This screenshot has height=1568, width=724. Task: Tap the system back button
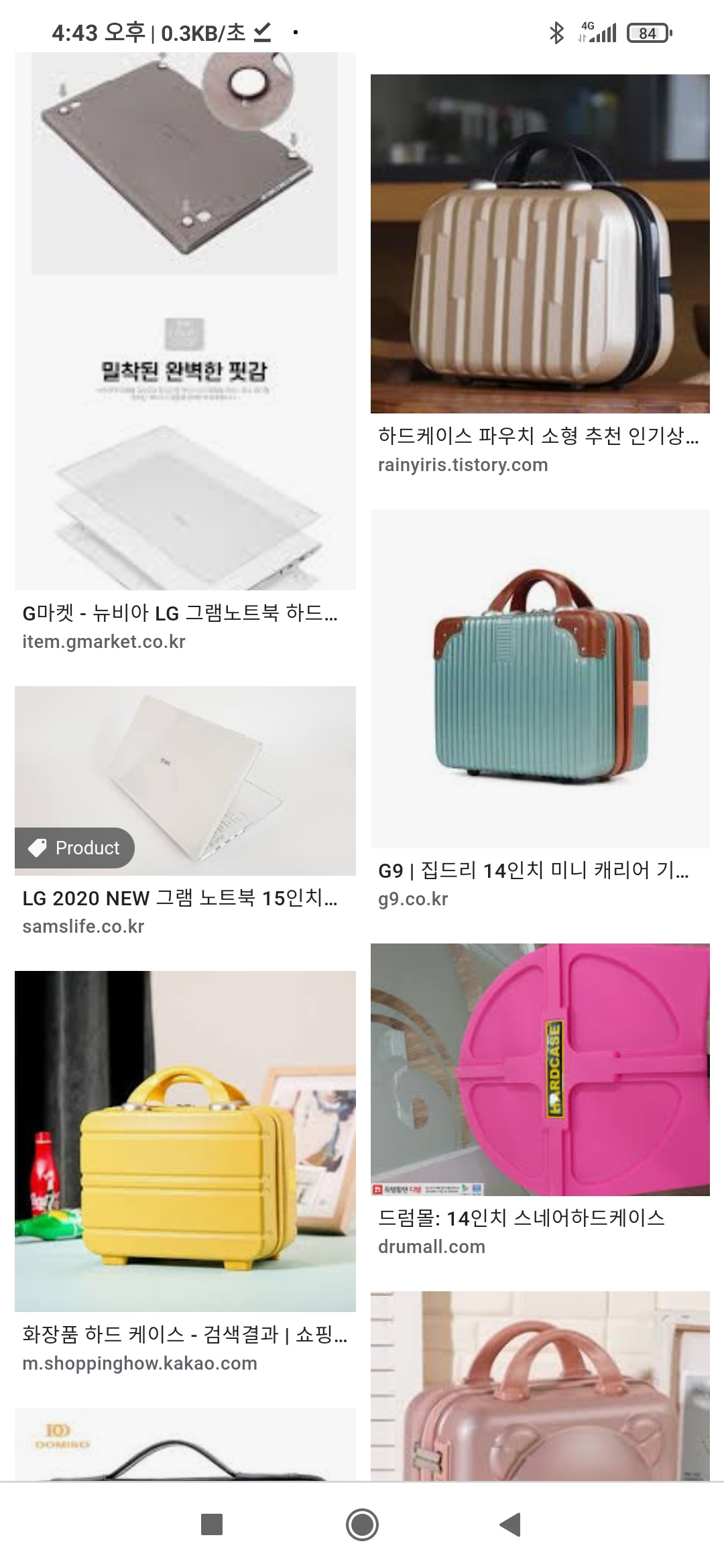[x=511, y=1524]
